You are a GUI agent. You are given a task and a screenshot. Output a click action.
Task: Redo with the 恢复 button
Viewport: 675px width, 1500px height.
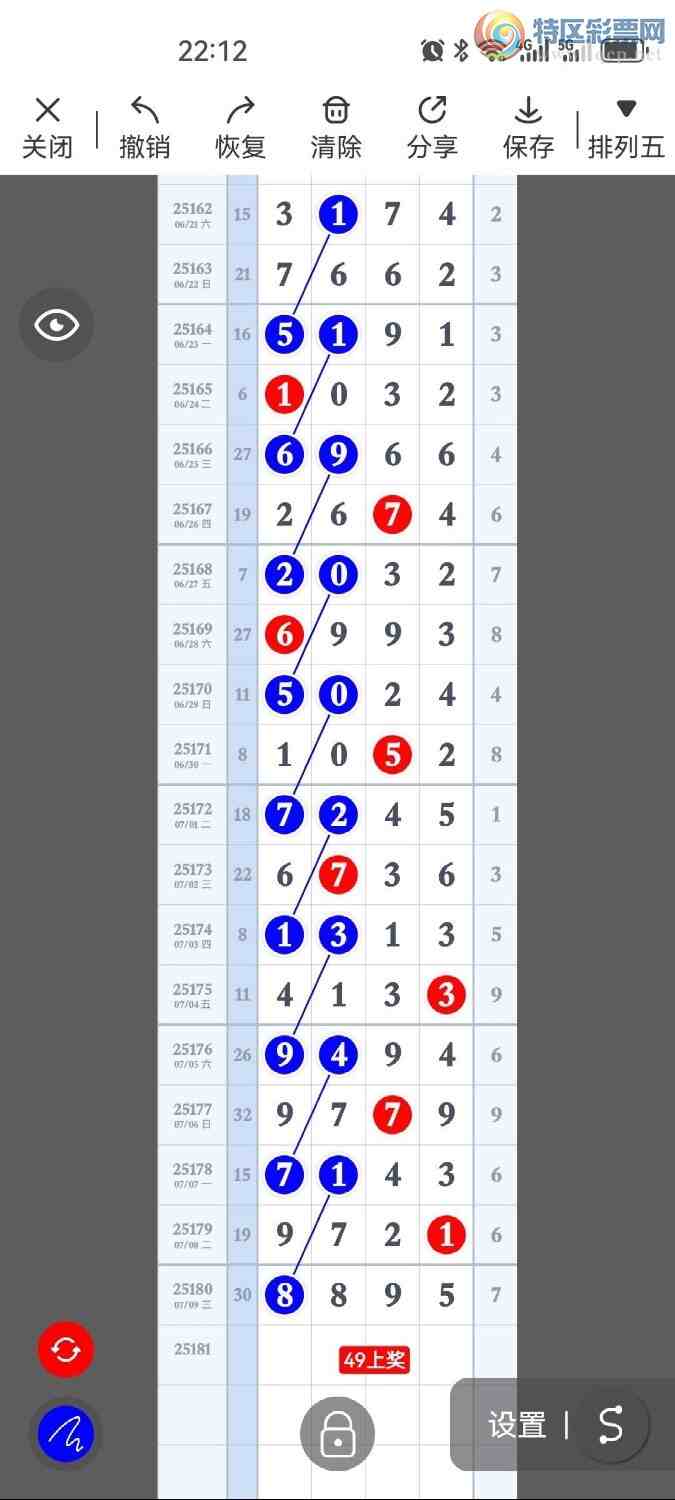click(x=240, y=128)
